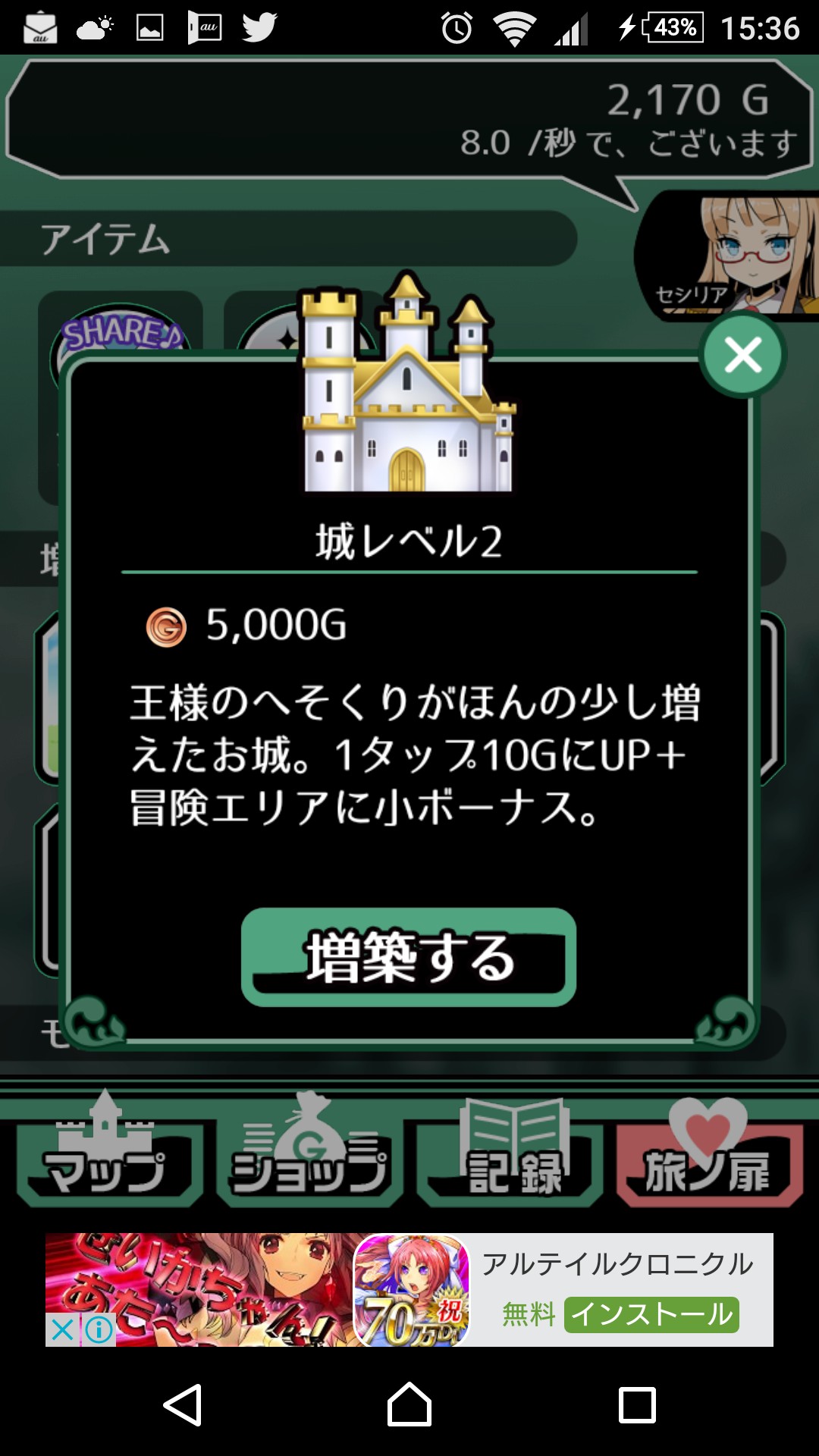Go back with the system back button
819x1456 pixels.
pyautogui.click(x=183, y=1404)
